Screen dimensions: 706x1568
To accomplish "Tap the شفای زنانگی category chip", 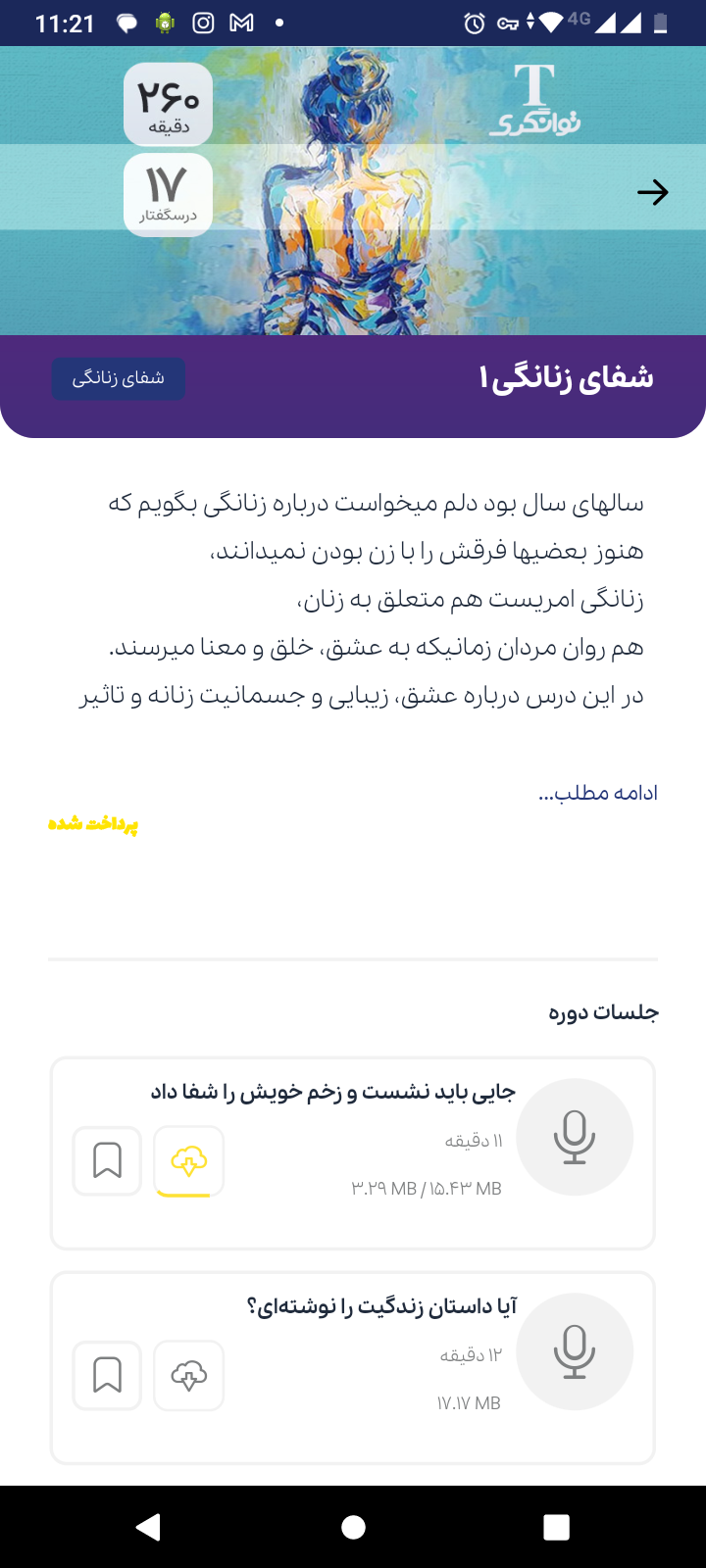I will coord(119,378).
